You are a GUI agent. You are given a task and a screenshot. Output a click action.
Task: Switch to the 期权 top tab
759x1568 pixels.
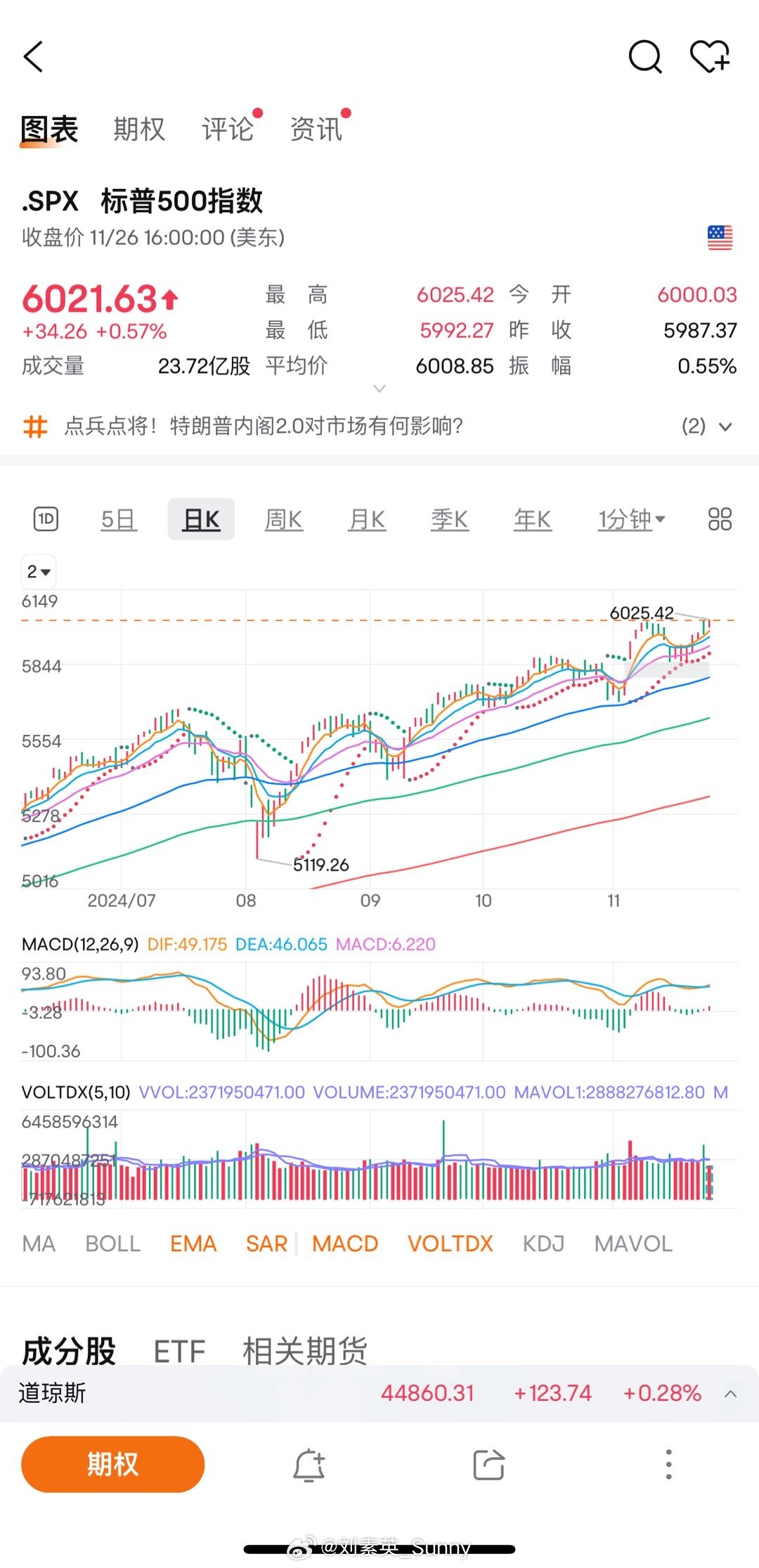tap(139, 129)
